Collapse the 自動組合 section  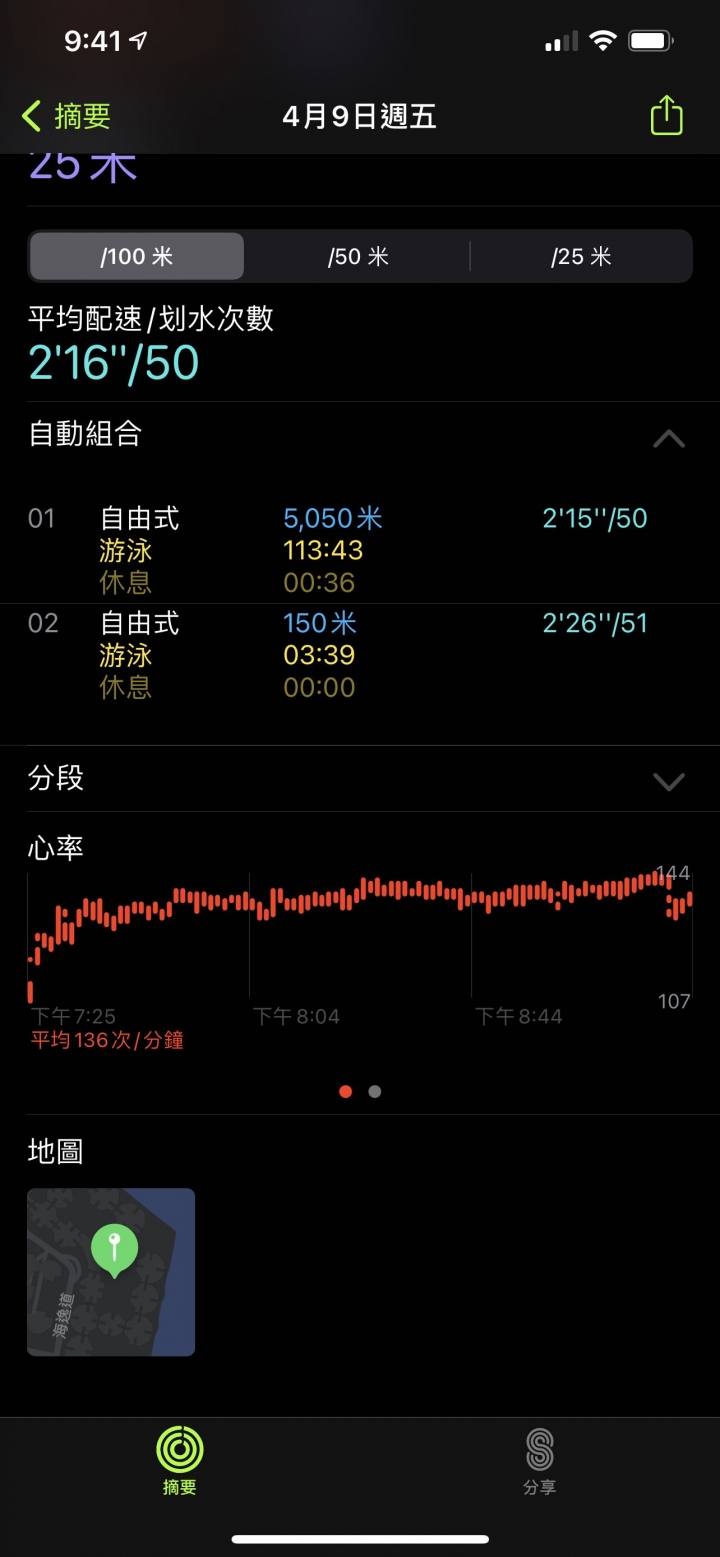(x=668, y=438)
